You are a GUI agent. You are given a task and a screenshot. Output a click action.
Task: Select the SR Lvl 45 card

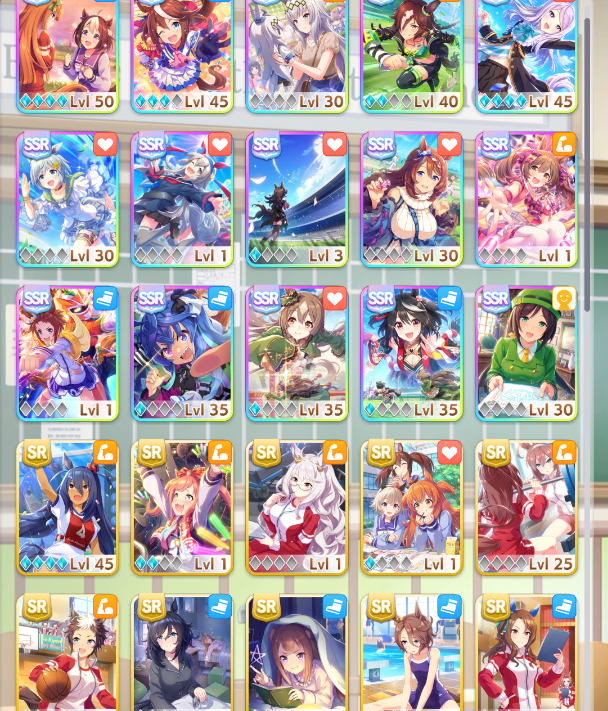67,506
